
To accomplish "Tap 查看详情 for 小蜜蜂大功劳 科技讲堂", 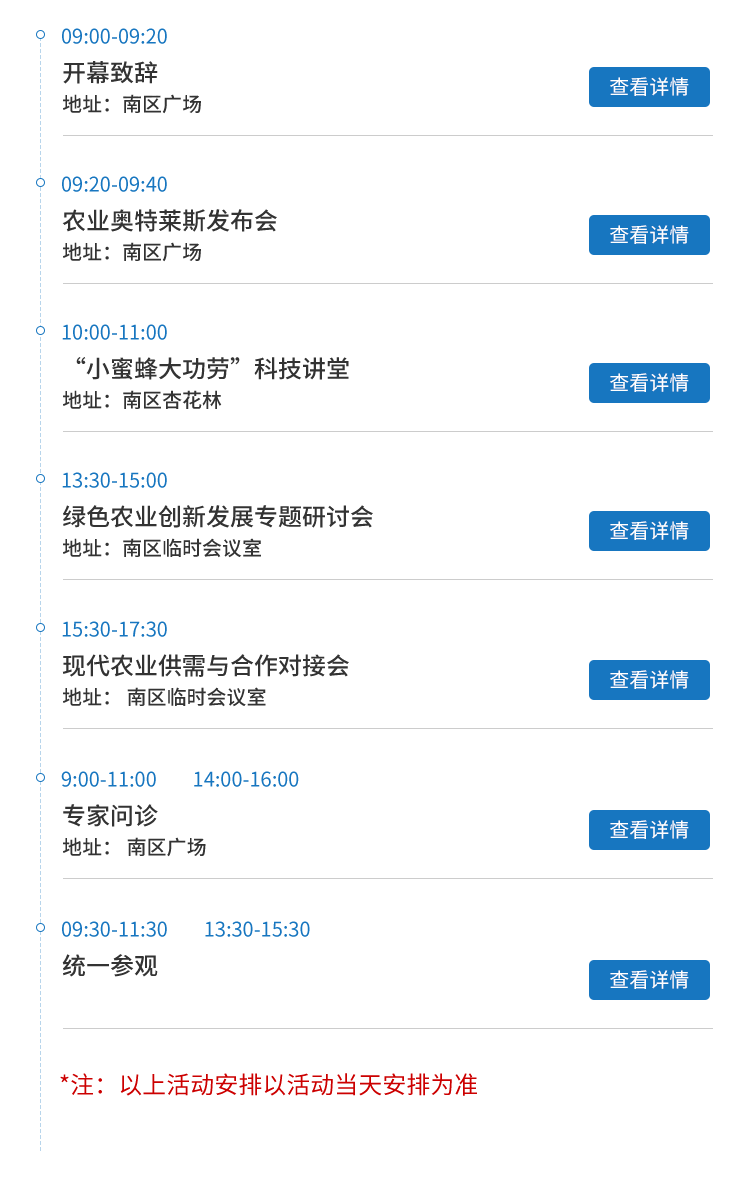I will (x=649, y=383).
